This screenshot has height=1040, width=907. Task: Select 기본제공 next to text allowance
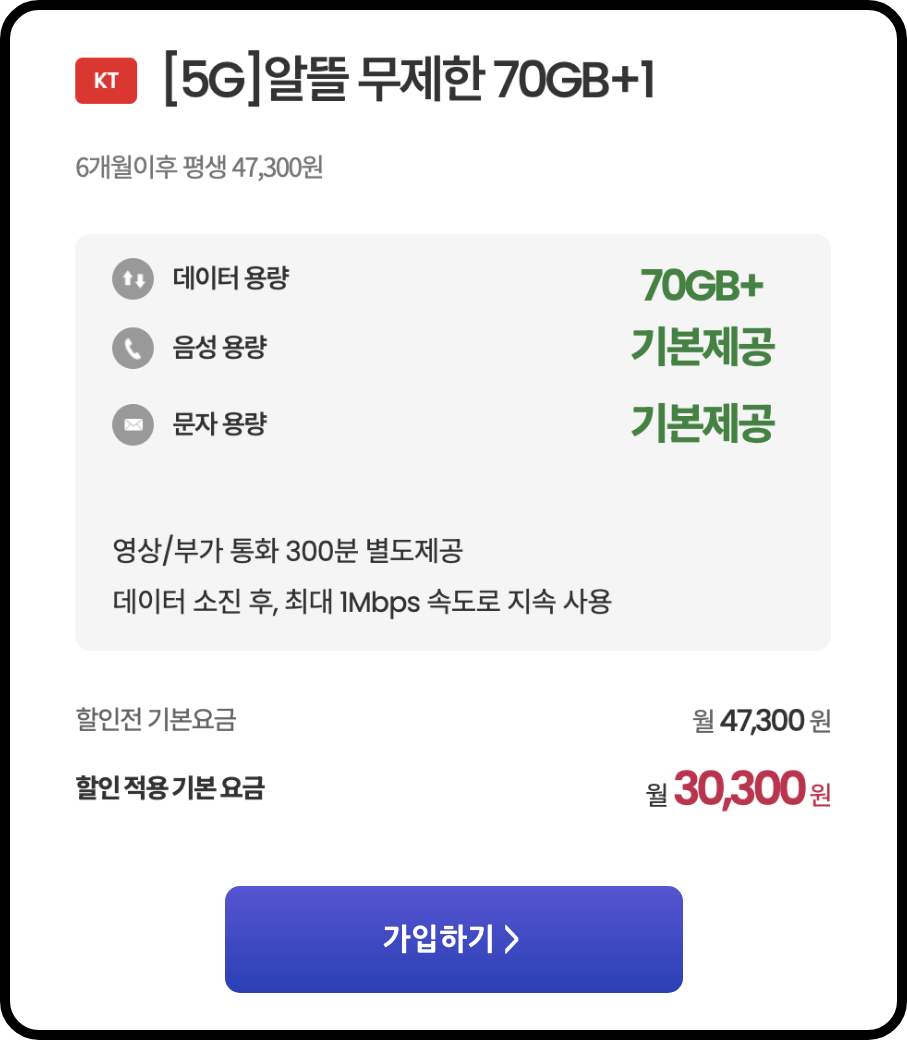(703, 422)
